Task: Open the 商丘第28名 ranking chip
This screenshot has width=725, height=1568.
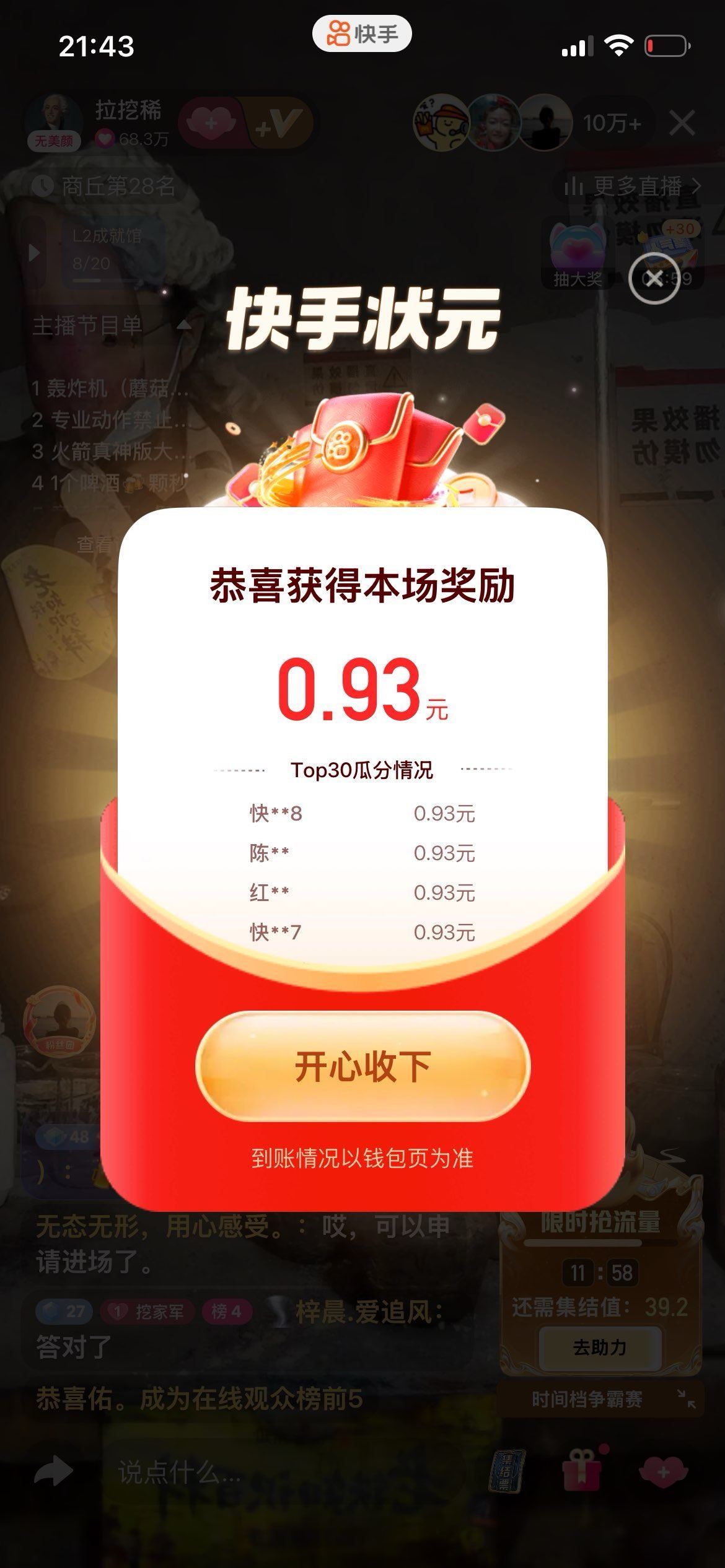Action: (105, 186)
